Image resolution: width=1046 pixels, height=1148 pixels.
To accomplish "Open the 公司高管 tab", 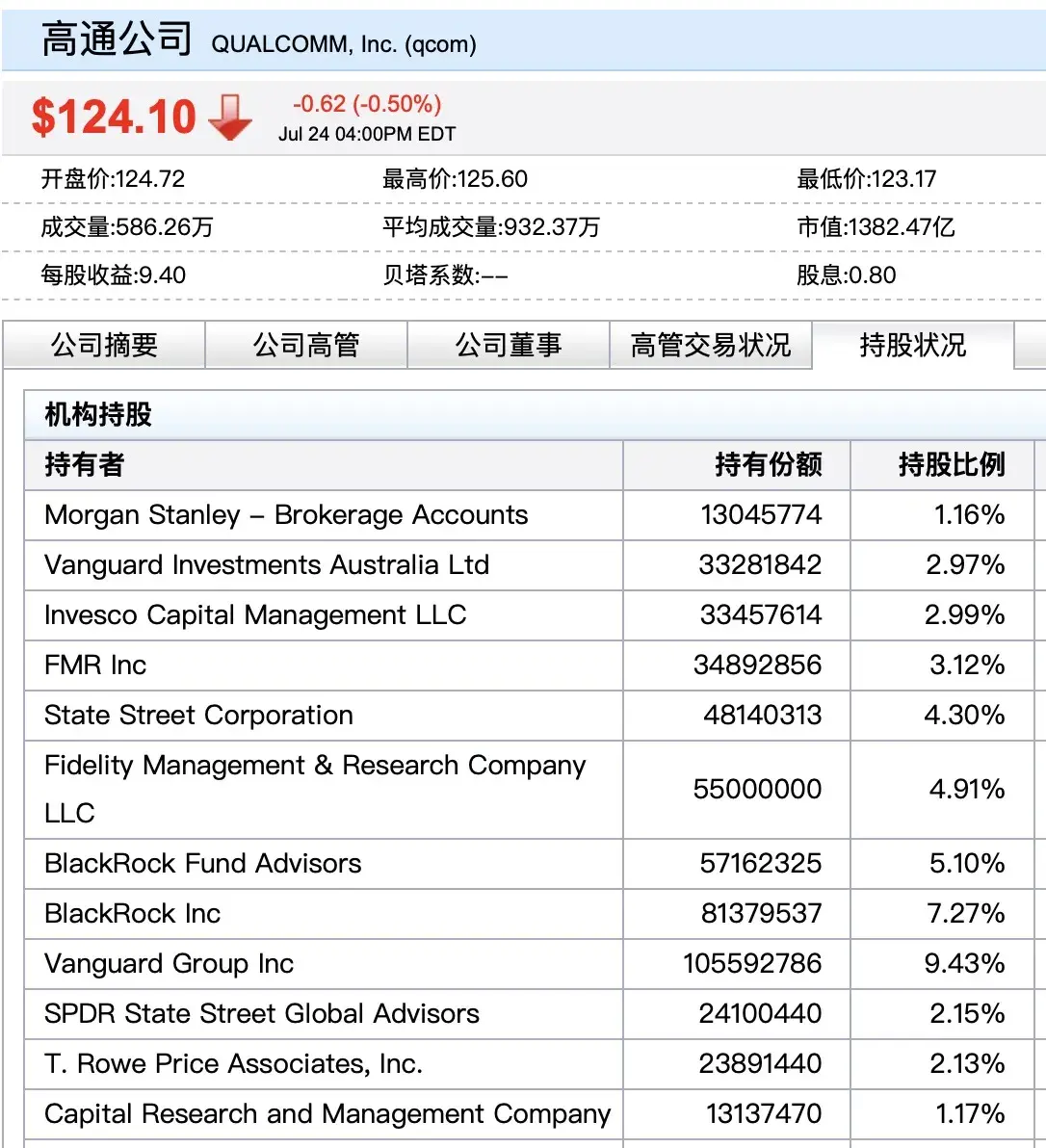I will 306,345.
